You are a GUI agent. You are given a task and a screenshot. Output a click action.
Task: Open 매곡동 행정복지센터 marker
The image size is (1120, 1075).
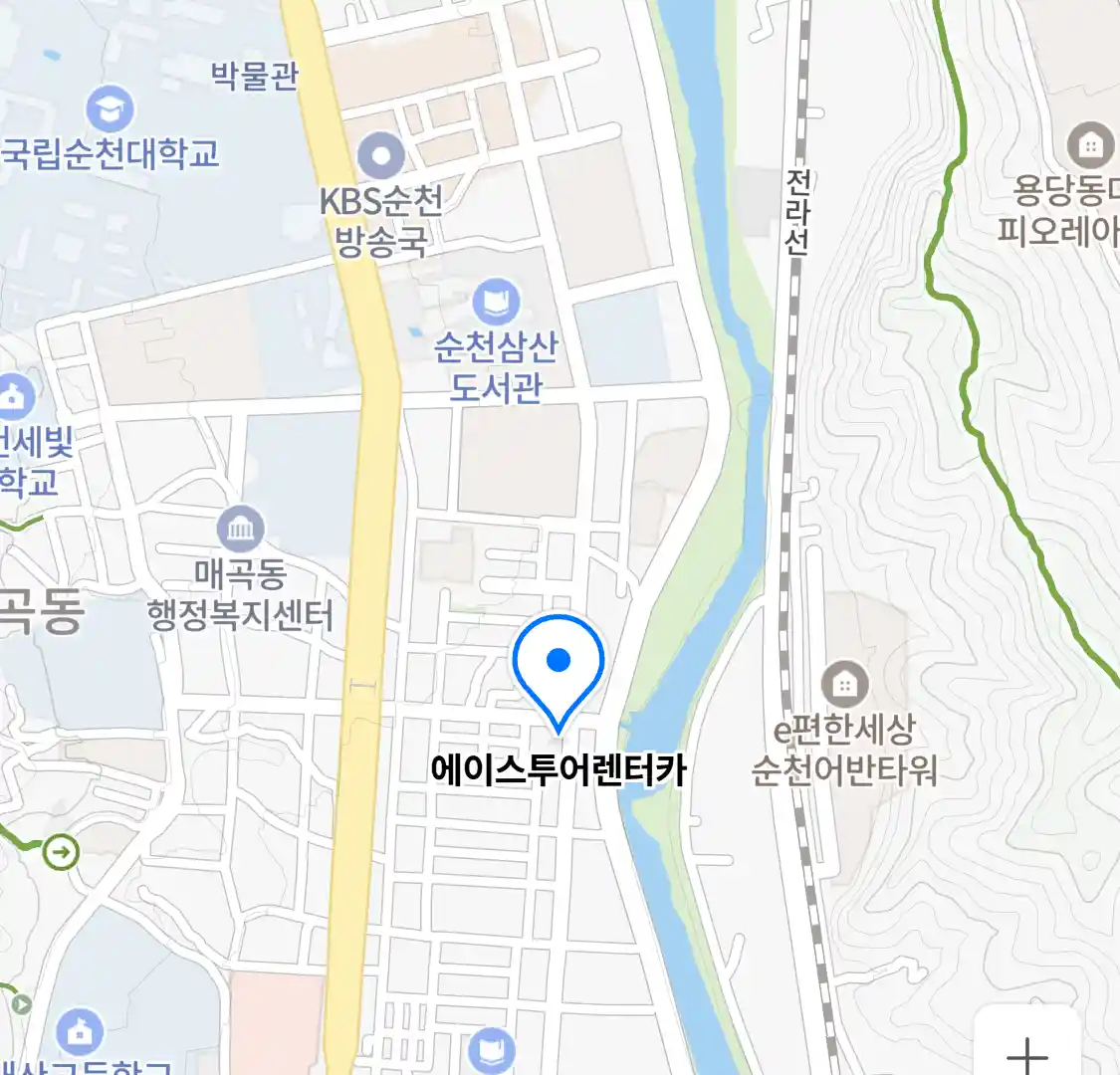240,529
